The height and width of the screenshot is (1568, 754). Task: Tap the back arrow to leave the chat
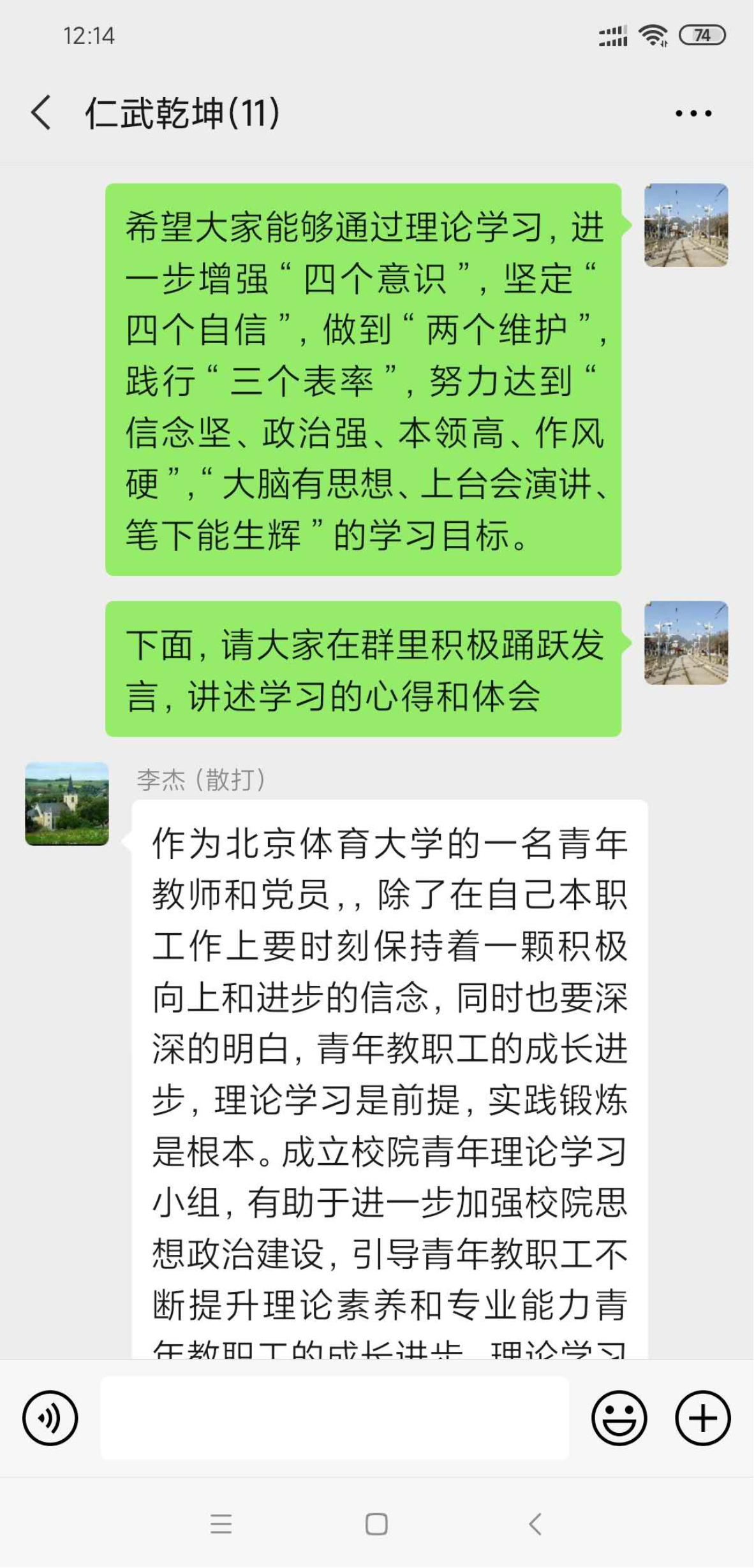[x=40, y=112]
